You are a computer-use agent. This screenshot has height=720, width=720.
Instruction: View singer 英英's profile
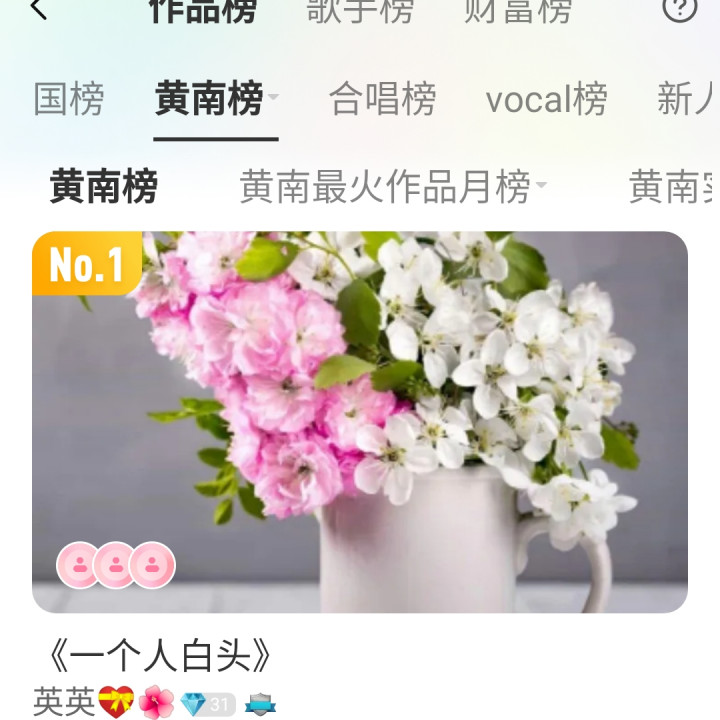tap(64, 702)
